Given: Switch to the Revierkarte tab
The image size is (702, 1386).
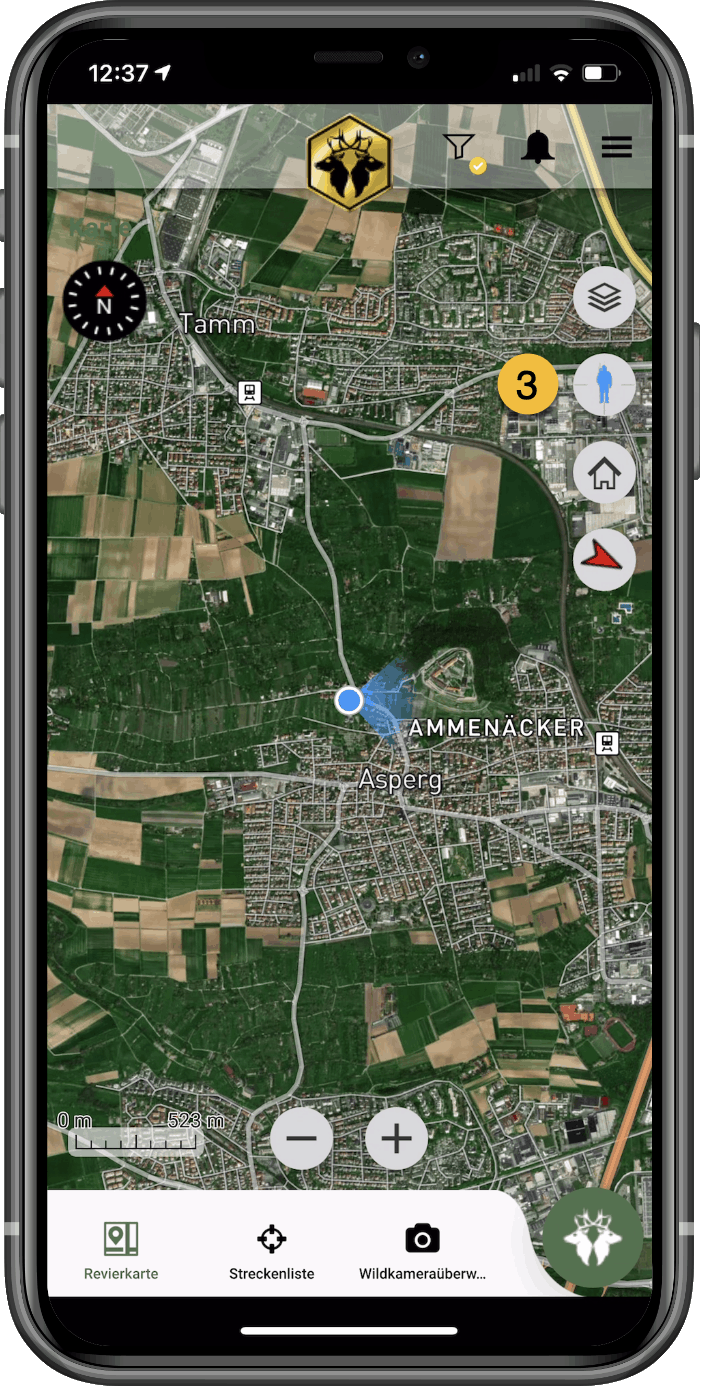Looking at the screenshot, I should (121, 1250).
